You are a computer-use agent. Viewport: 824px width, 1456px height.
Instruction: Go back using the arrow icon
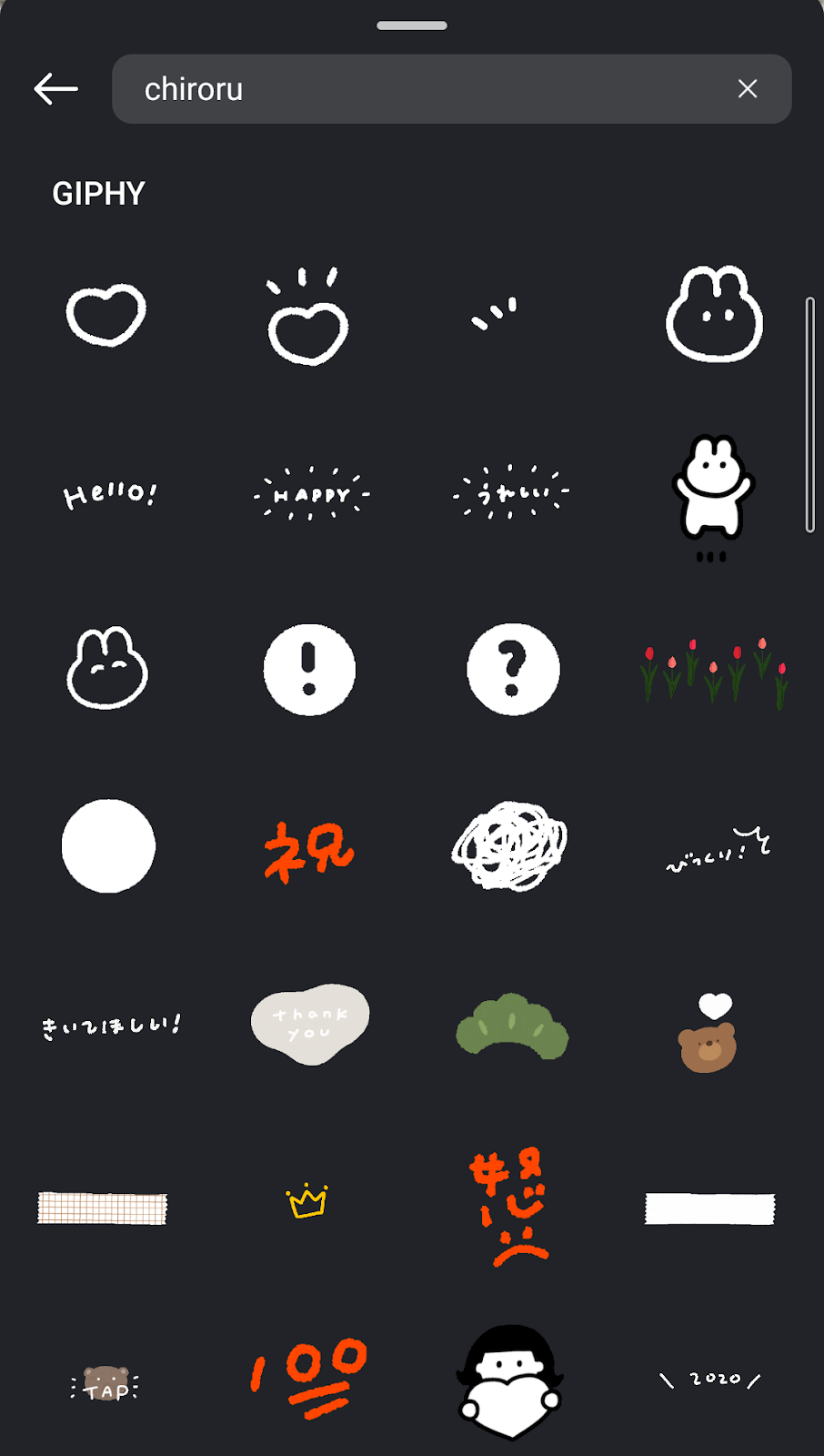click(x=55, y=89)
